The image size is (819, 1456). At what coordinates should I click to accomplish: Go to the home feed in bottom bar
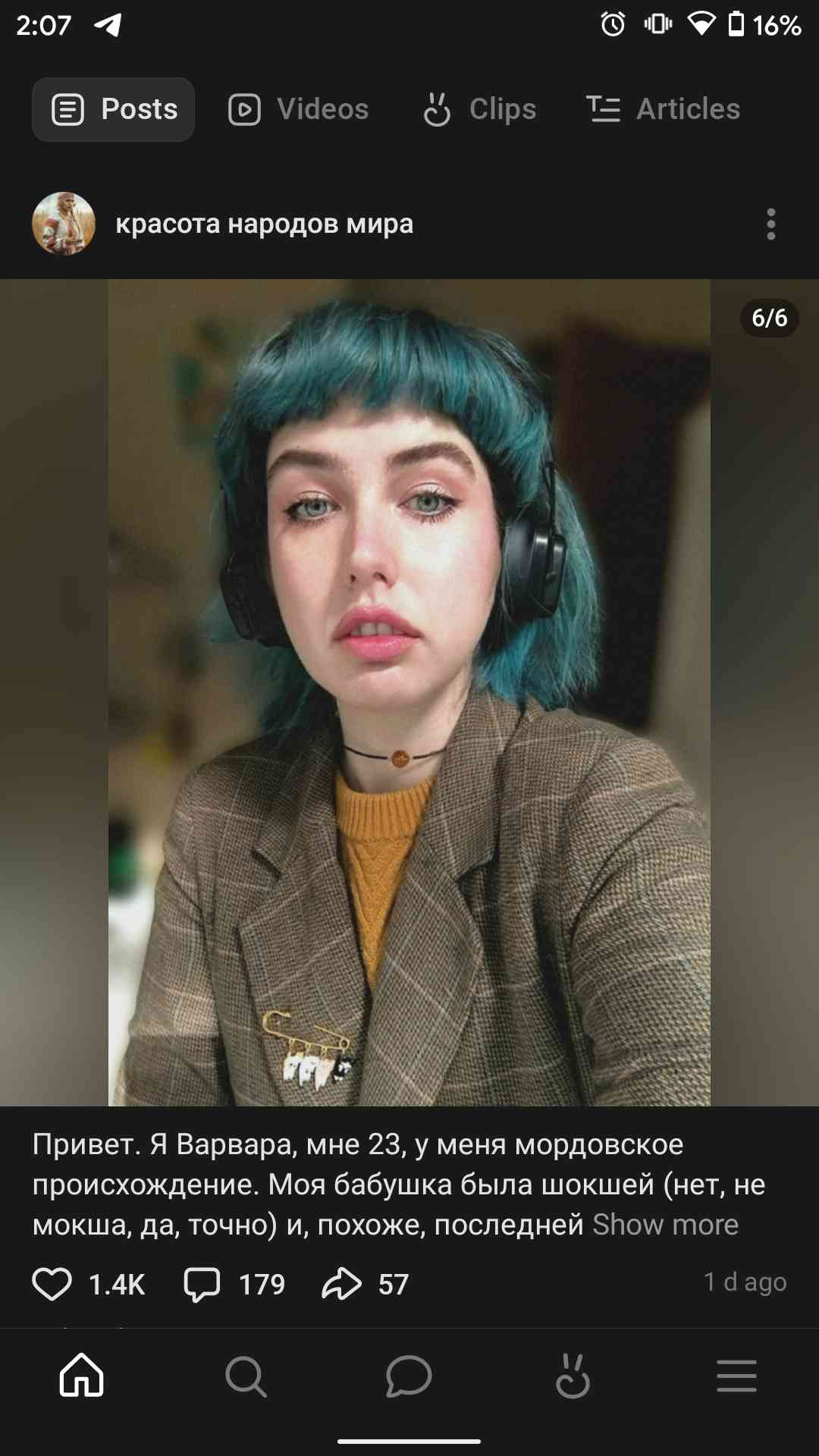pyautogui.click(x=82, y=1376)
